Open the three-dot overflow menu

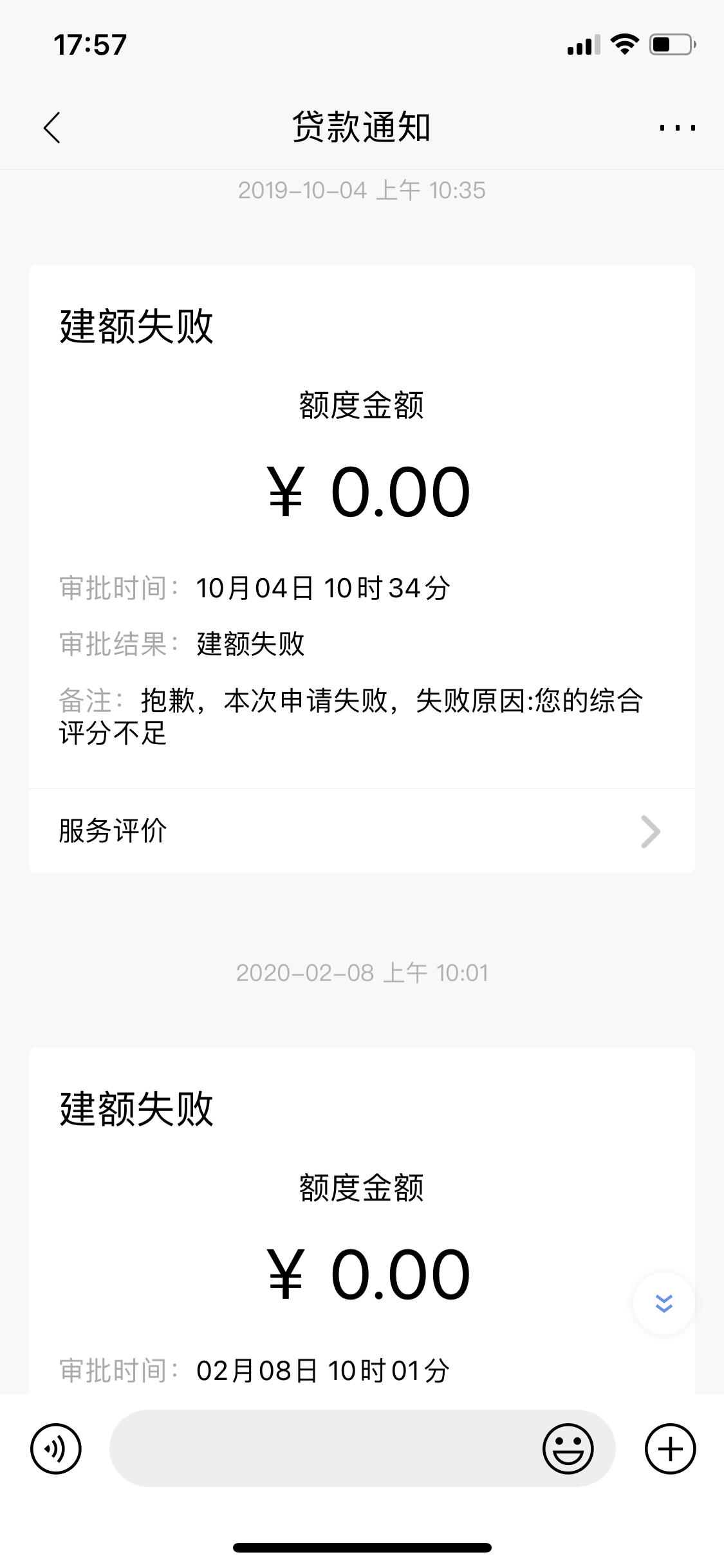677,127
